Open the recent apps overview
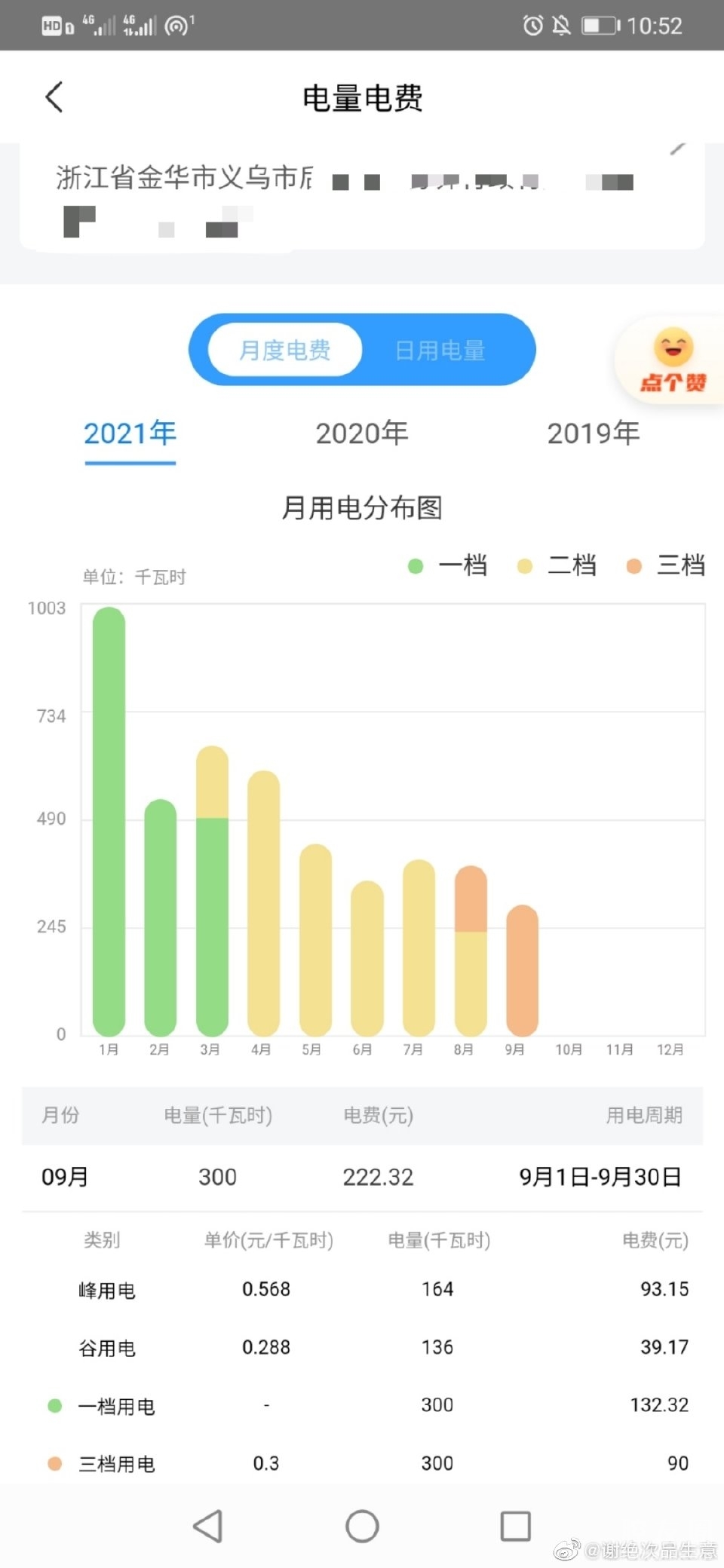 516,1527
